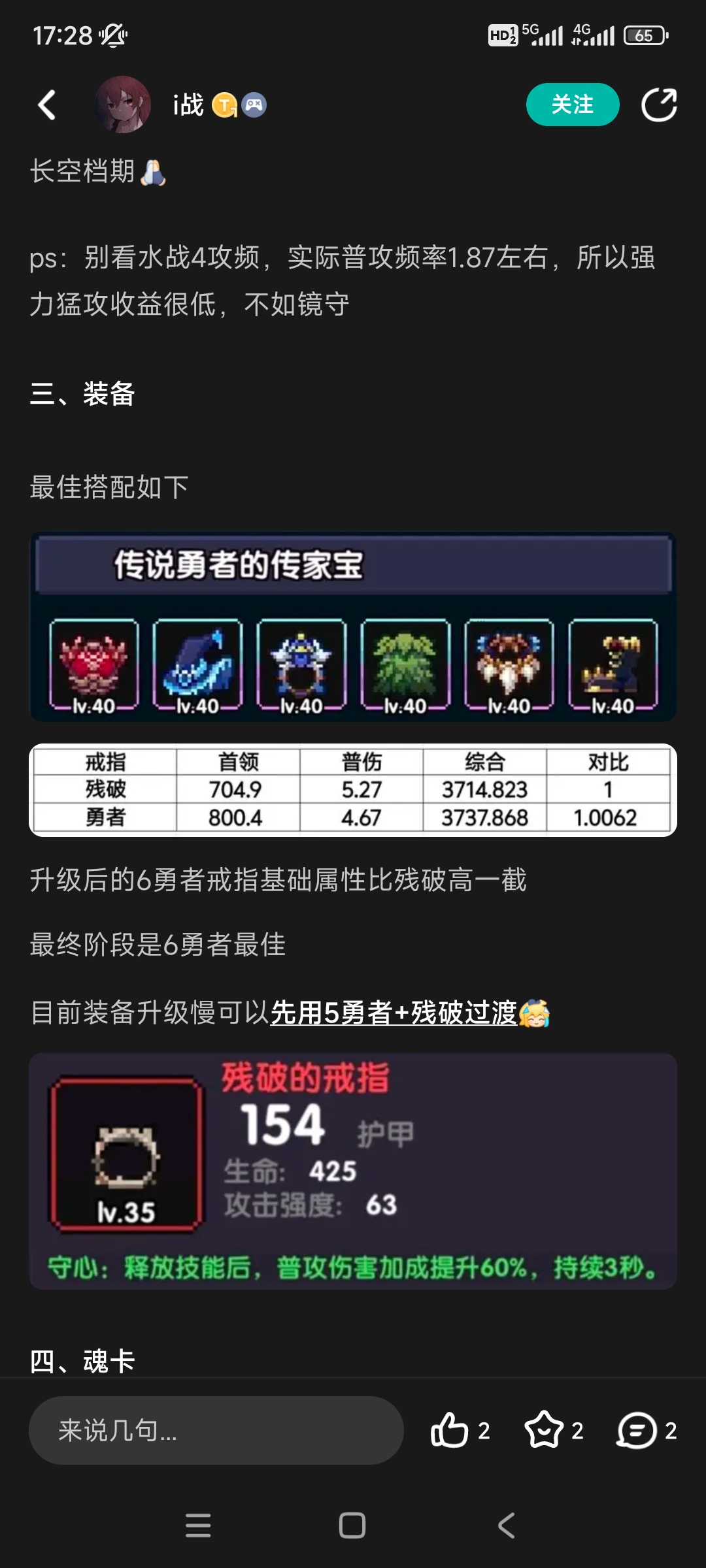Screen dimensions: 706x1568
Task: Open the 残破的戒指 item image
Action: [x=353, y=1171]
